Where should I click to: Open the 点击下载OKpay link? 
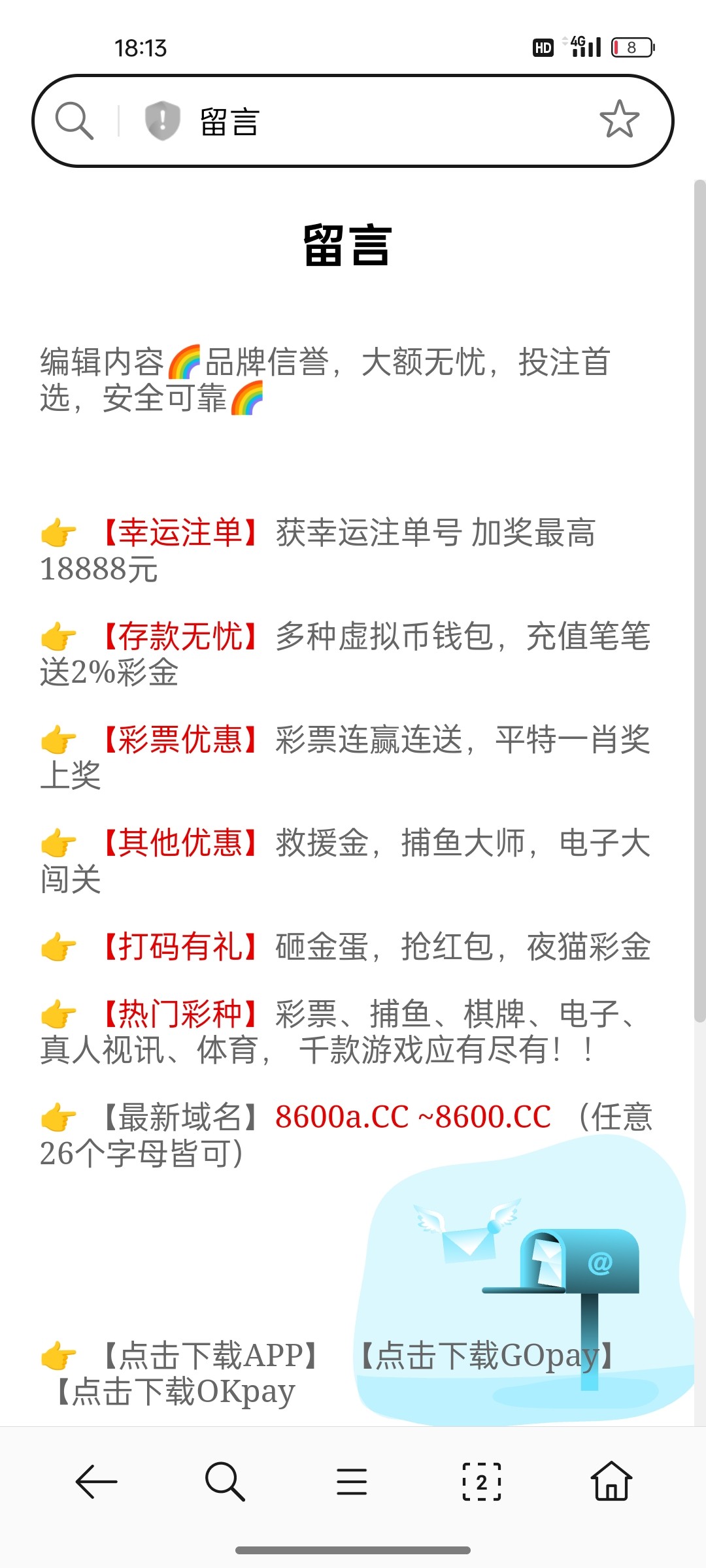click(175, 1392)
